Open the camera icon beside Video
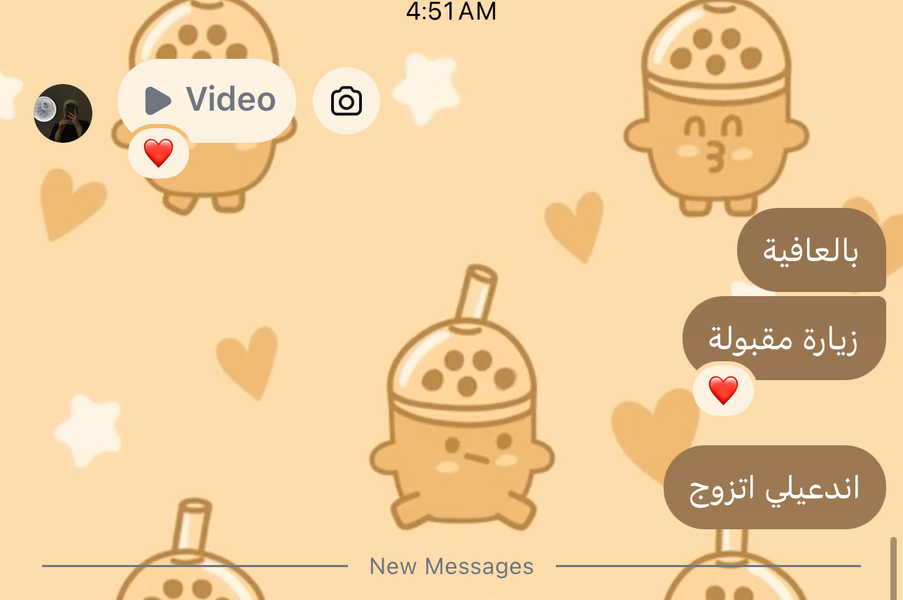The width and height of the screenshot is (903, 600). [346, 101]
